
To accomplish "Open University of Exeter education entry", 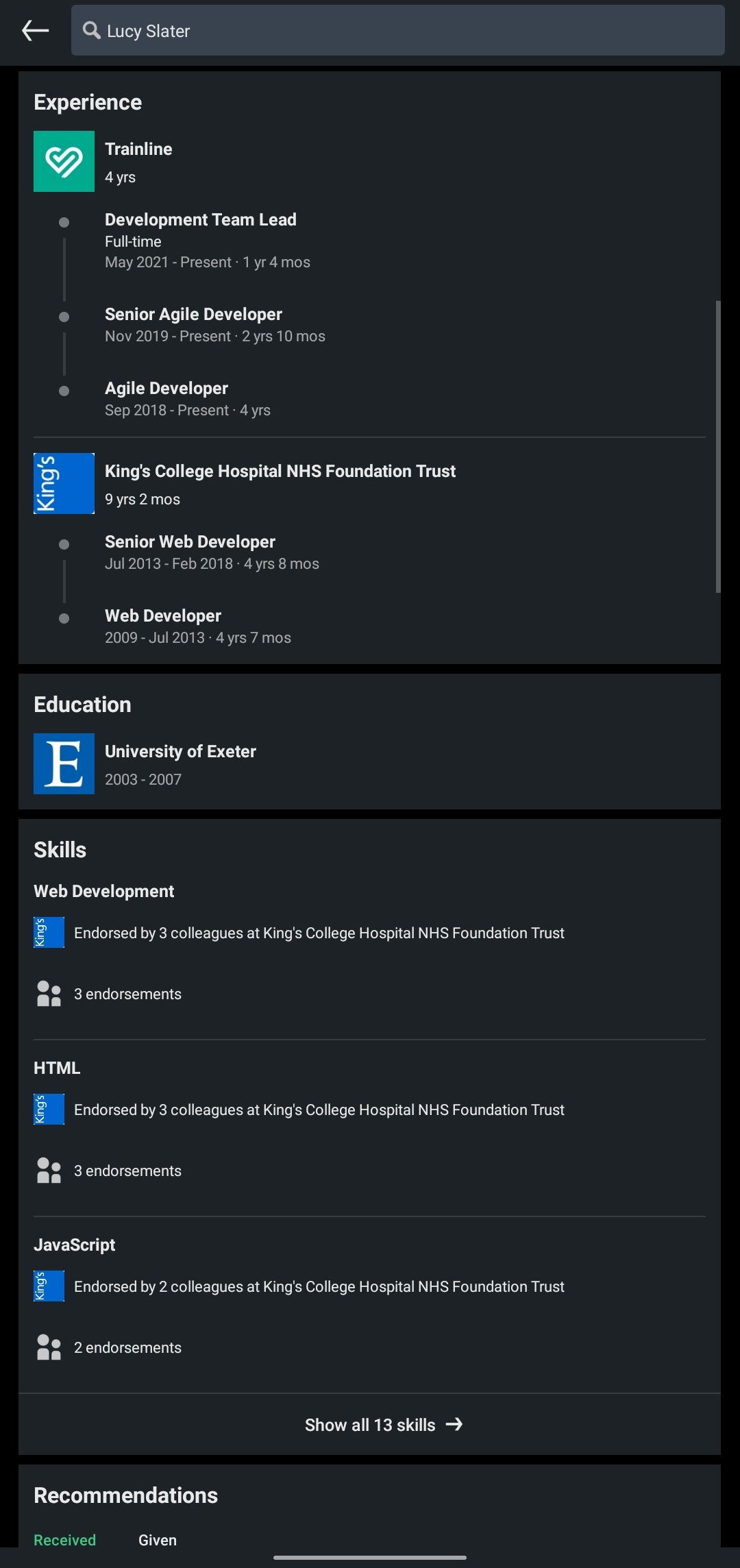I will pos(369,764).
